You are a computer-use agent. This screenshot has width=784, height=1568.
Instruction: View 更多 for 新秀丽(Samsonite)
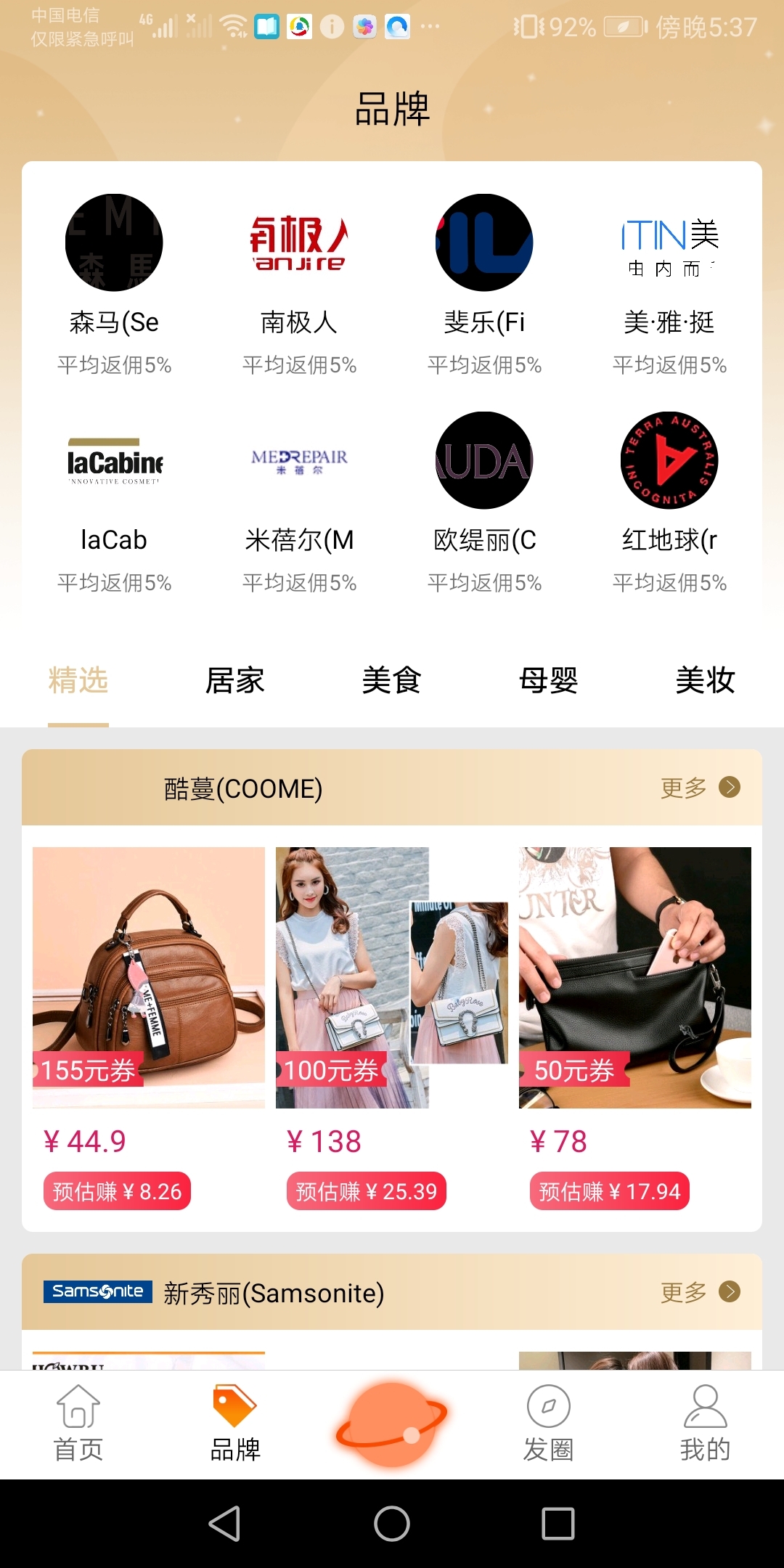point(699,1292)
